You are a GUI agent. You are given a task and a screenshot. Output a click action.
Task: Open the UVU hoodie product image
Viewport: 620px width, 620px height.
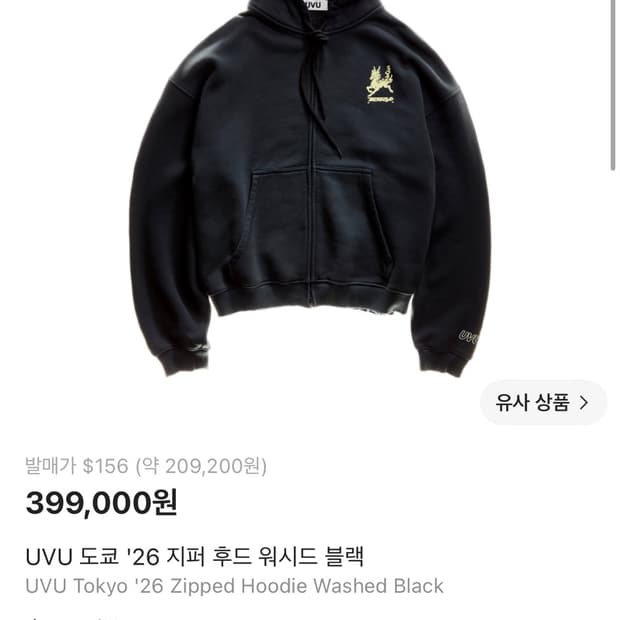(x=310, y=189)
